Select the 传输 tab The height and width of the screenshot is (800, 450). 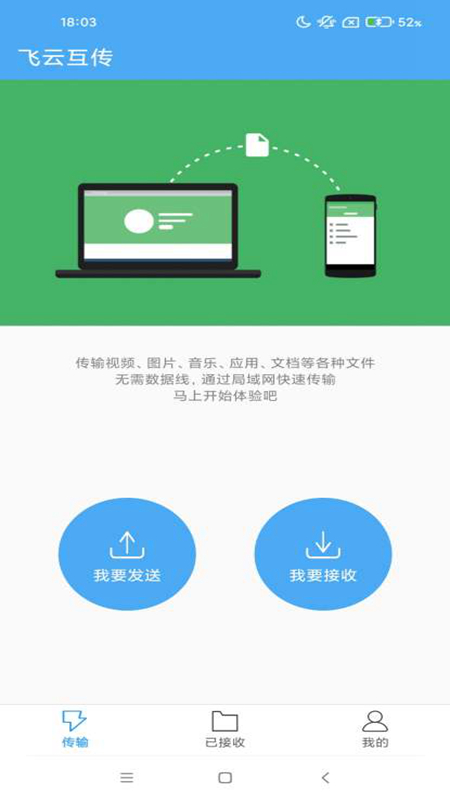(75, 730)
